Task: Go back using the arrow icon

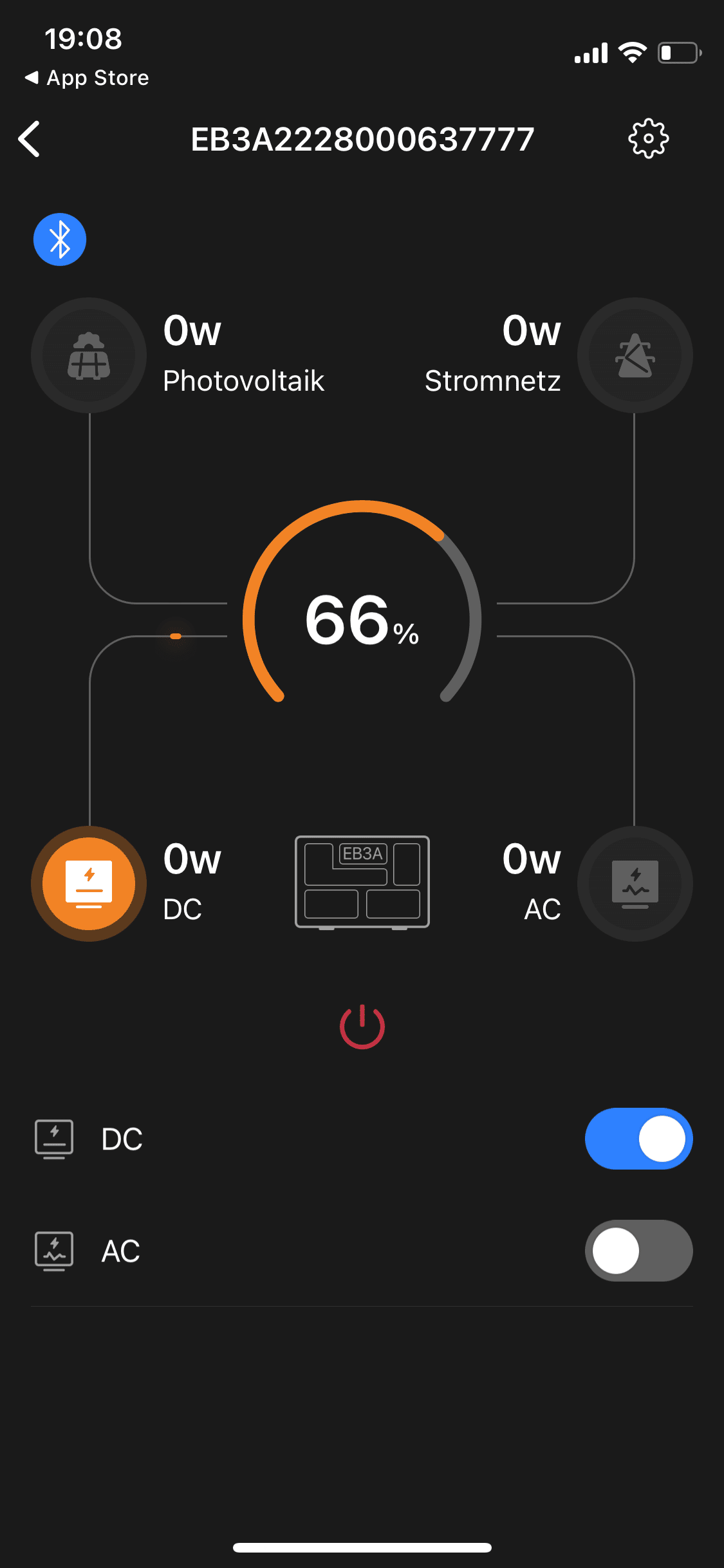Action: [30, 139]
